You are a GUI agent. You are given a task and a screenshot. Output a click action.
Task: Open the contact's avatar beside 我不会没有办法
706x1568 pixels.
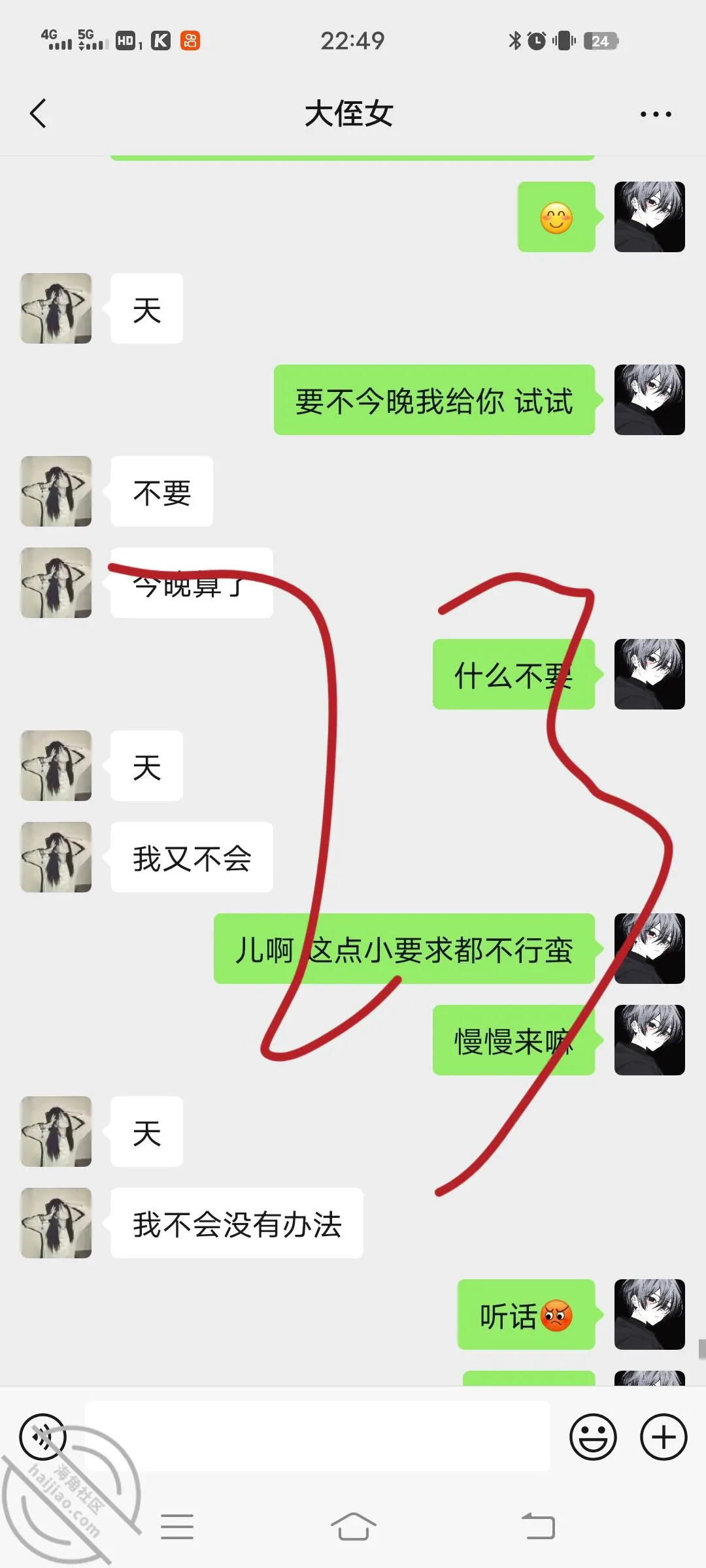(x=56, y=1223)
